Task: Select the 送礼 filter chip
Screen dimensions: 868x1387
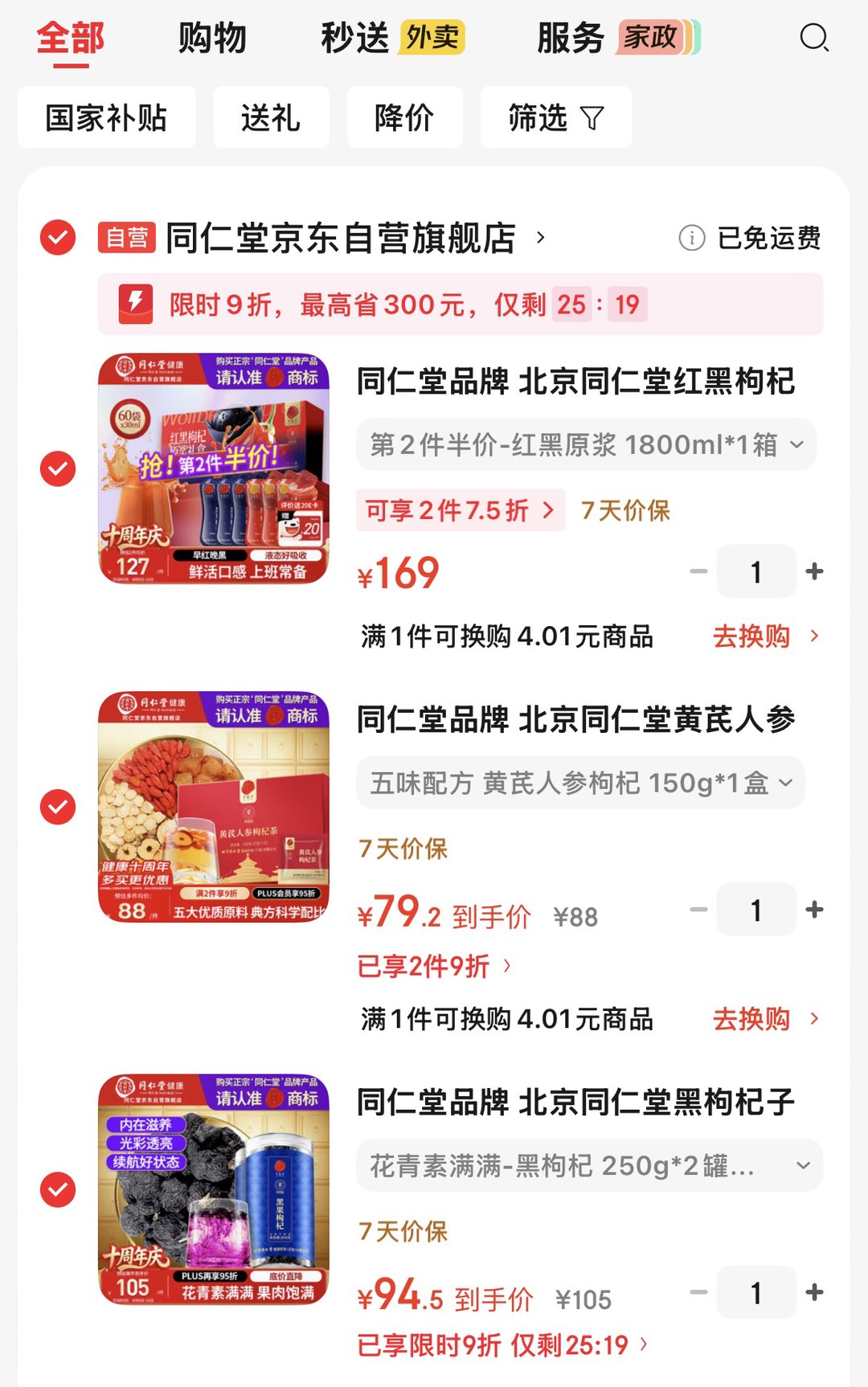Action: coord(271,118)
